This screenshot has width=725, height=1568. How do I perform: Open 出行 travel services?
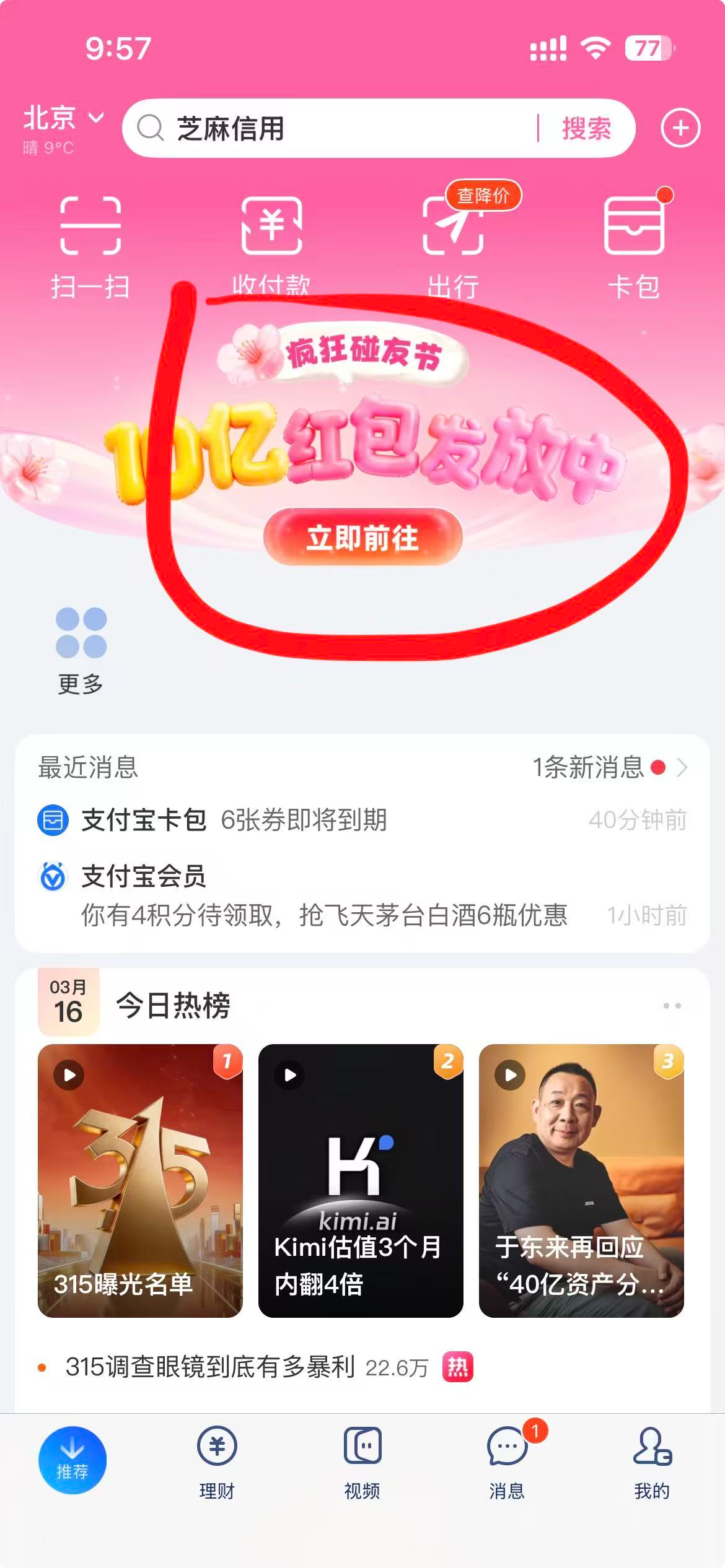(x=453, y=246)
